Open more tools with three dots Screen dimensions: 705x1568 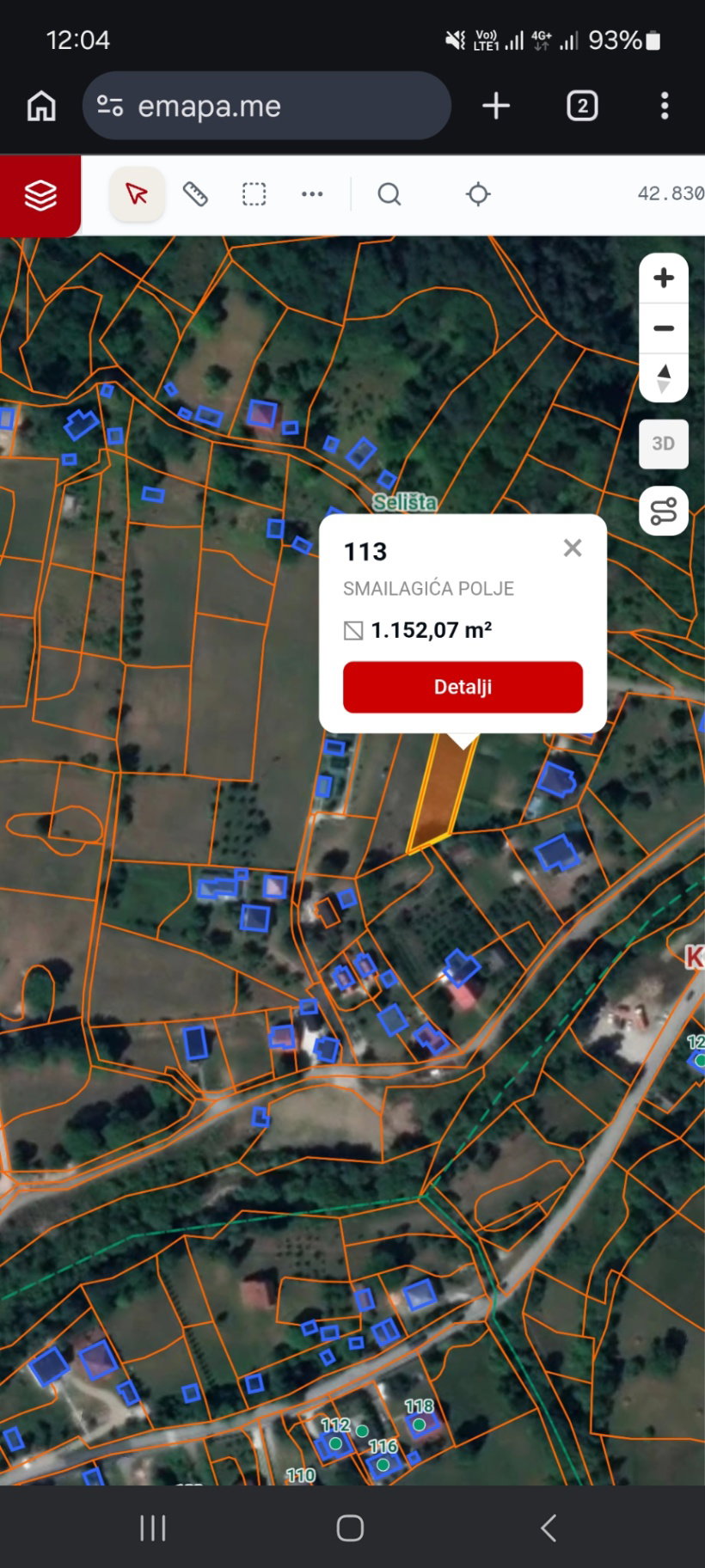pyautogui.click(x=312, y=194)
